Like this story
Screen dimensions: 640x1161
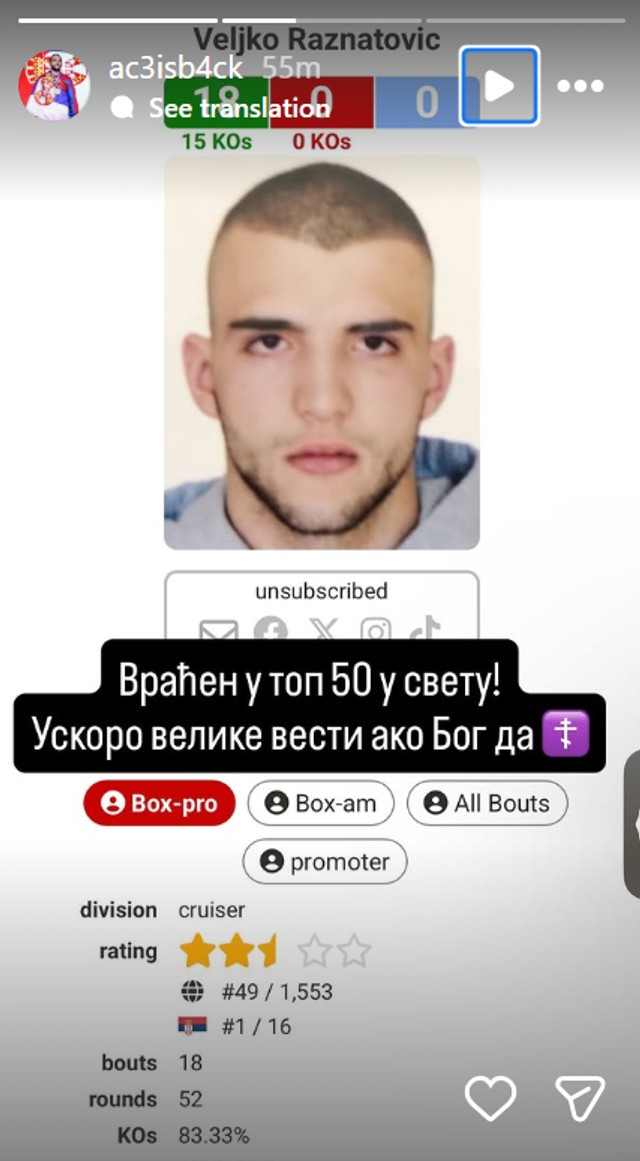point(491,1098)
